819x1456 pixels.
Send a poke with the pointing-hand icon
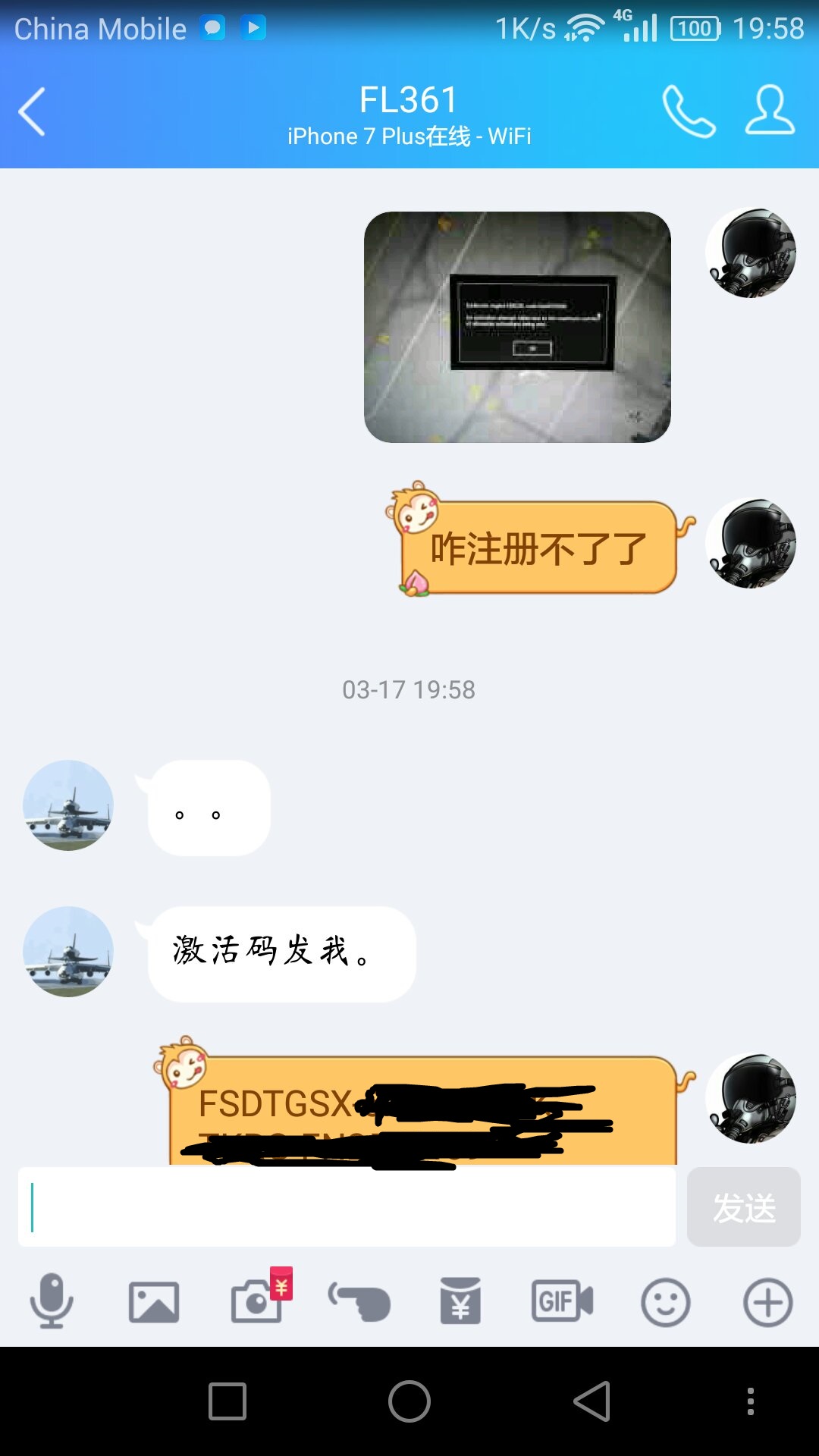[359, 1302]
